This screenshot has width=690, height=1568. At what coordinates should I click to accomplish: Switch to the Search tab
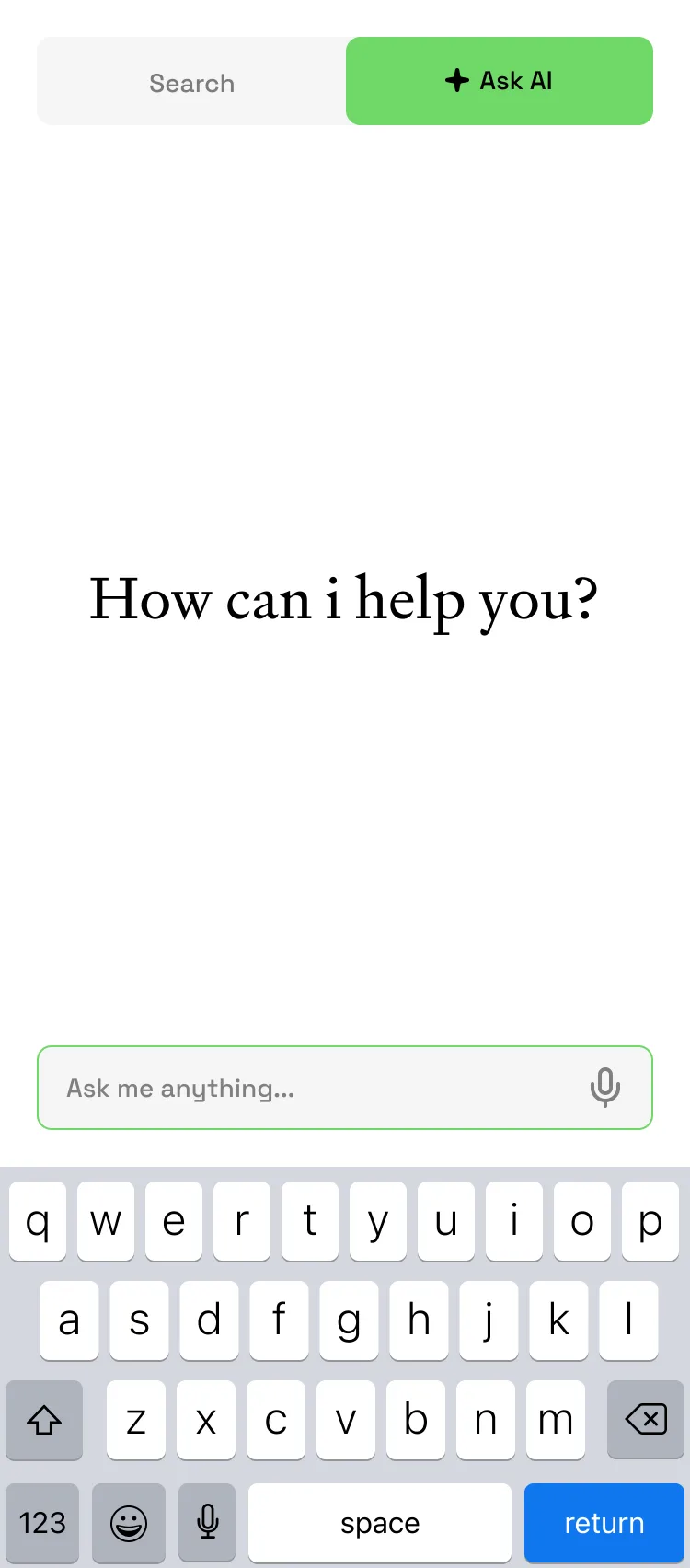(x=191, y=81)
